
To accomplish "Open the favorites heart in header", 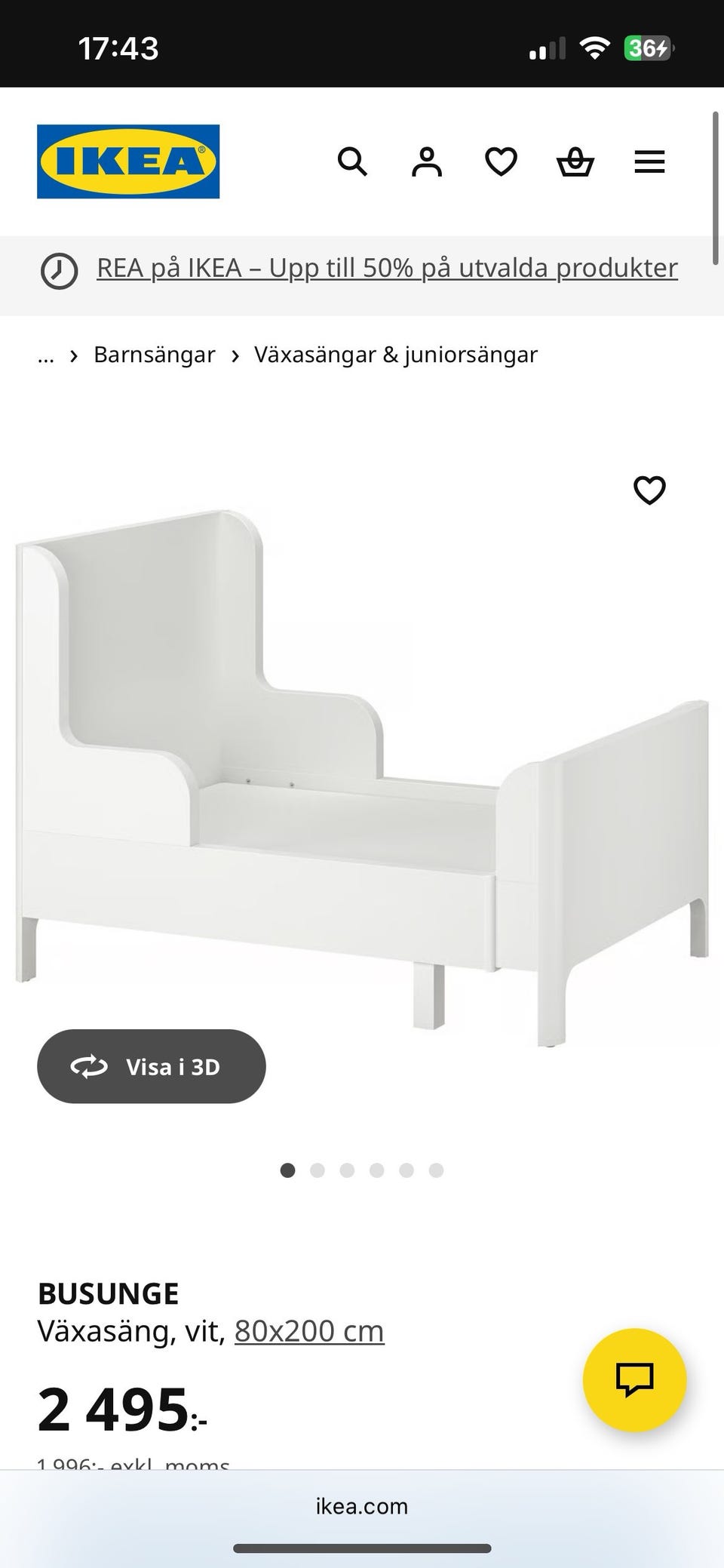I will (501, 161).
